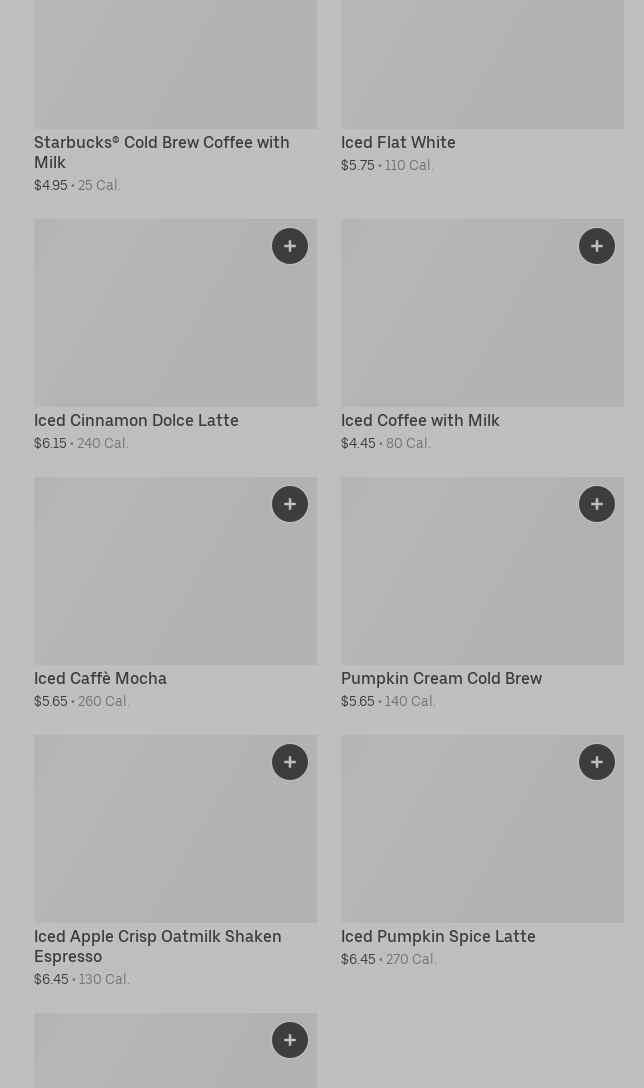Add Iced Apple Crisp Oatmilk Shaken Espresso

pyautogui.click(x=290, y=762)
